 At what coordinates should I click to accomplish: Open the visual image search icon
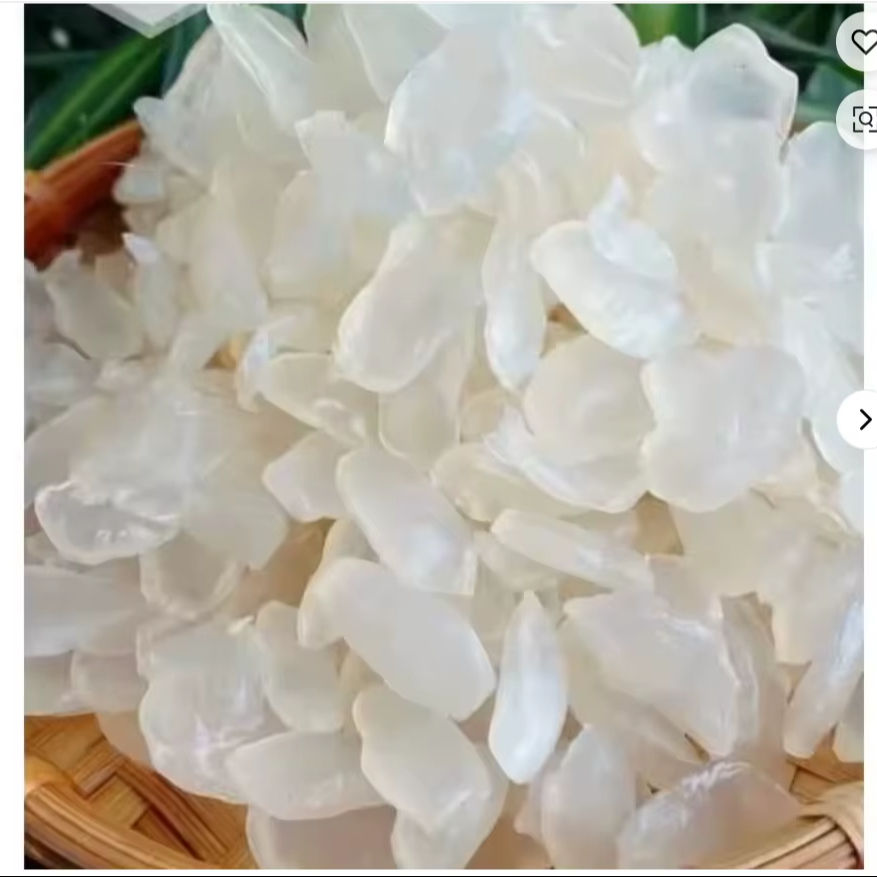coord(861,119)
